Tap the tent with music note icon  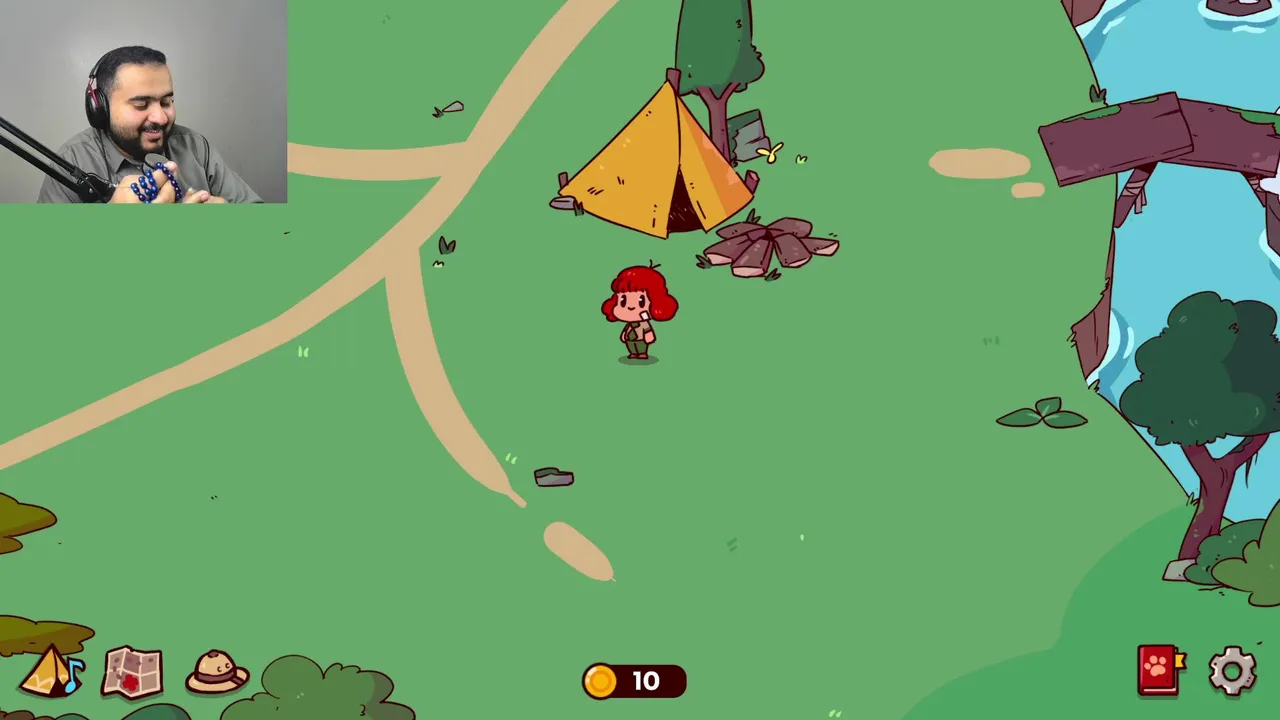pyautogui.click(x=52, y=671)
